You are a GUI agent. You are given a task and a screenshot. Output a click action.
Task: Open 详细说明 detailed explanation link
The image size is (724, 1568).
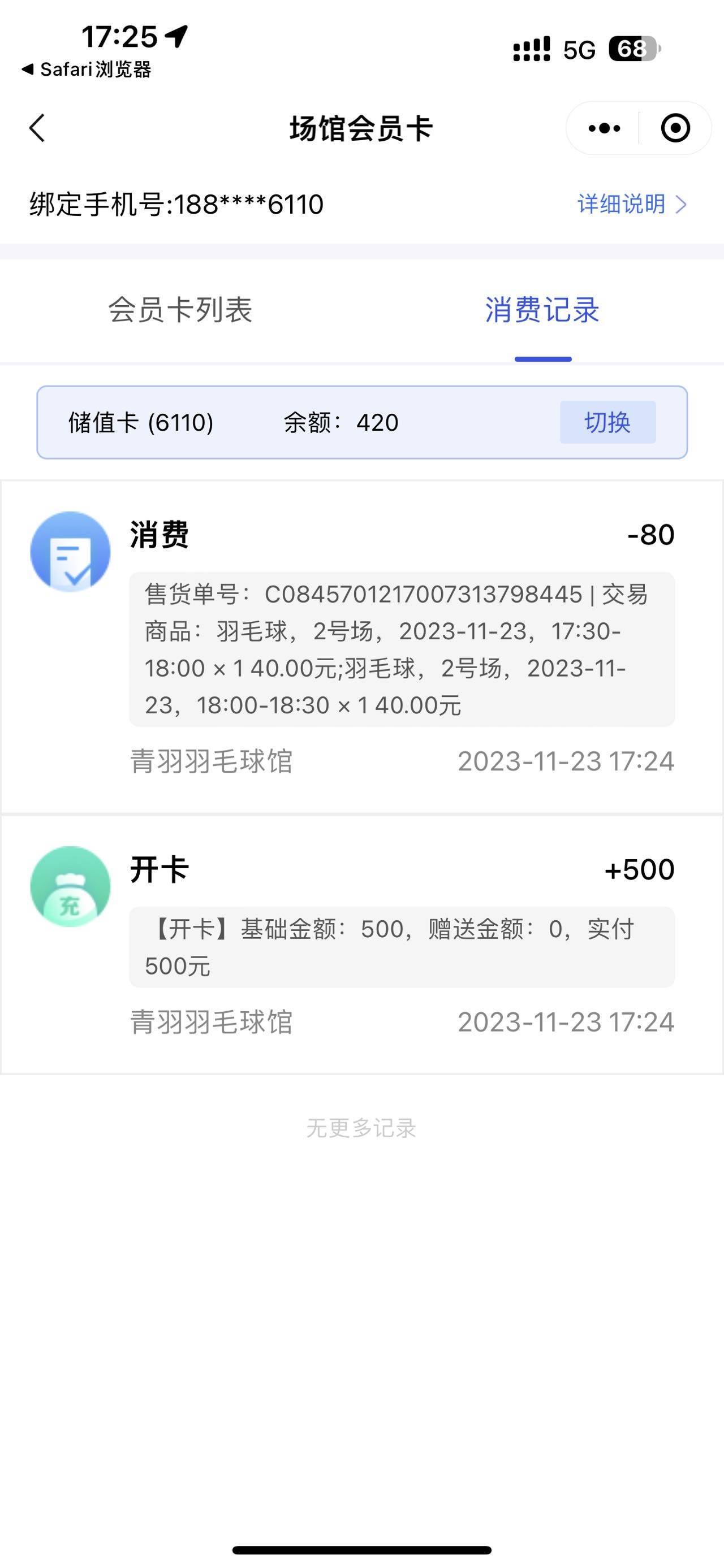pyautogui.click(x=631, y=205)
